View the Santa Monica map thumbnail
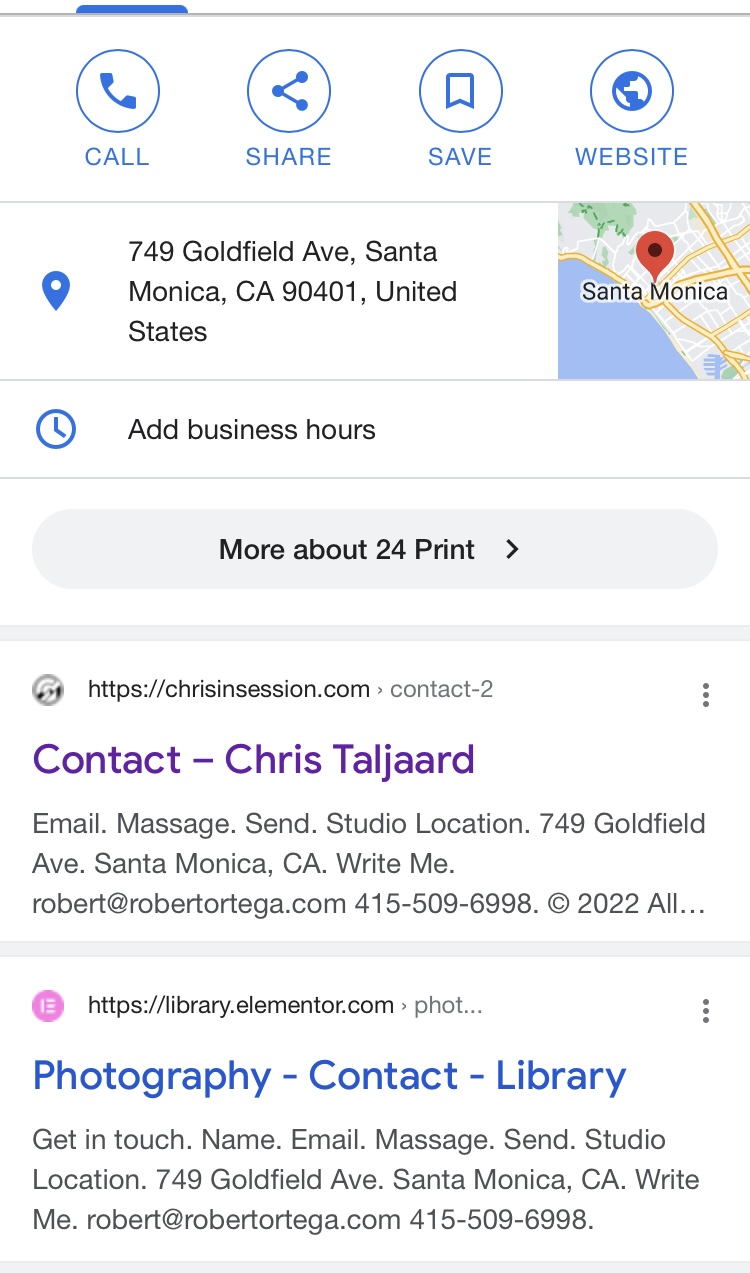 click(654, 291)
